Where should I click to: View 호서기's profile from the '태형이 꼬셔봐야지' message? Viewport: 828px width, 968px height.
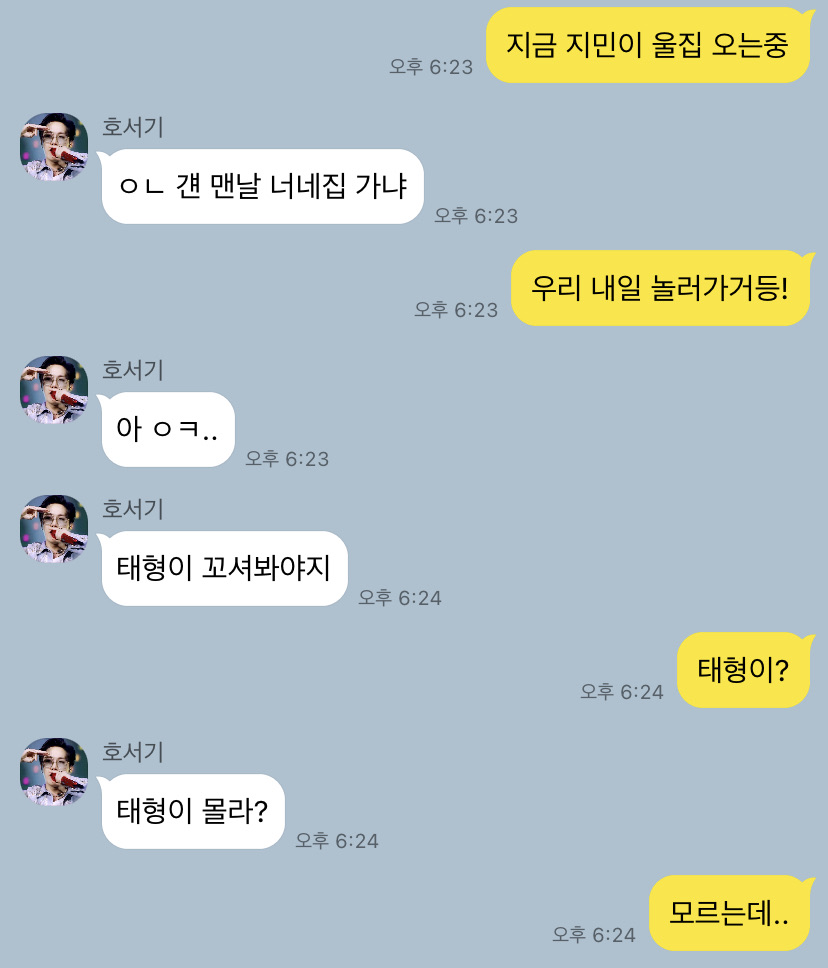pos(54,529)
